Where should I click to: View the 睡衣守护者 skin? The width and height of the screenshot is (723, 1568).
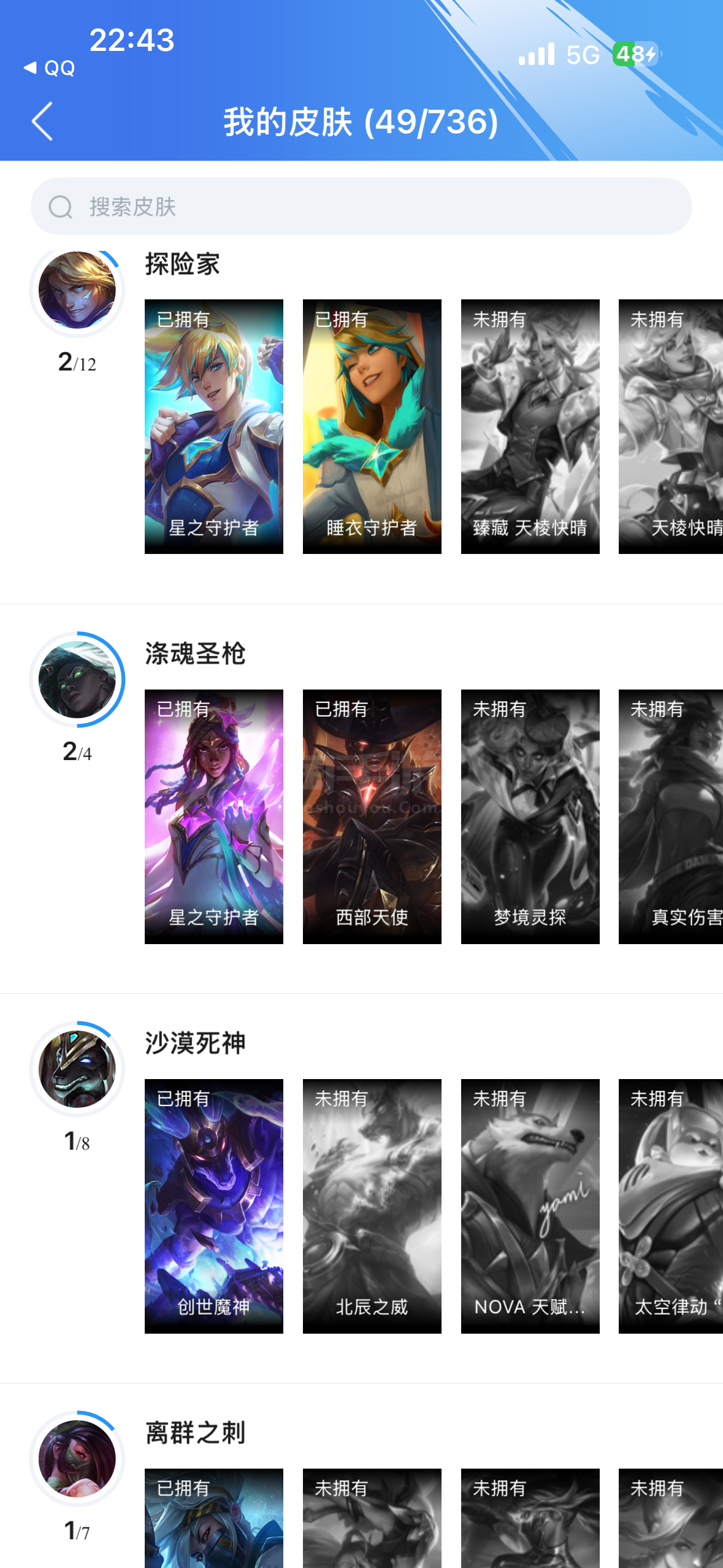(372, 426)
